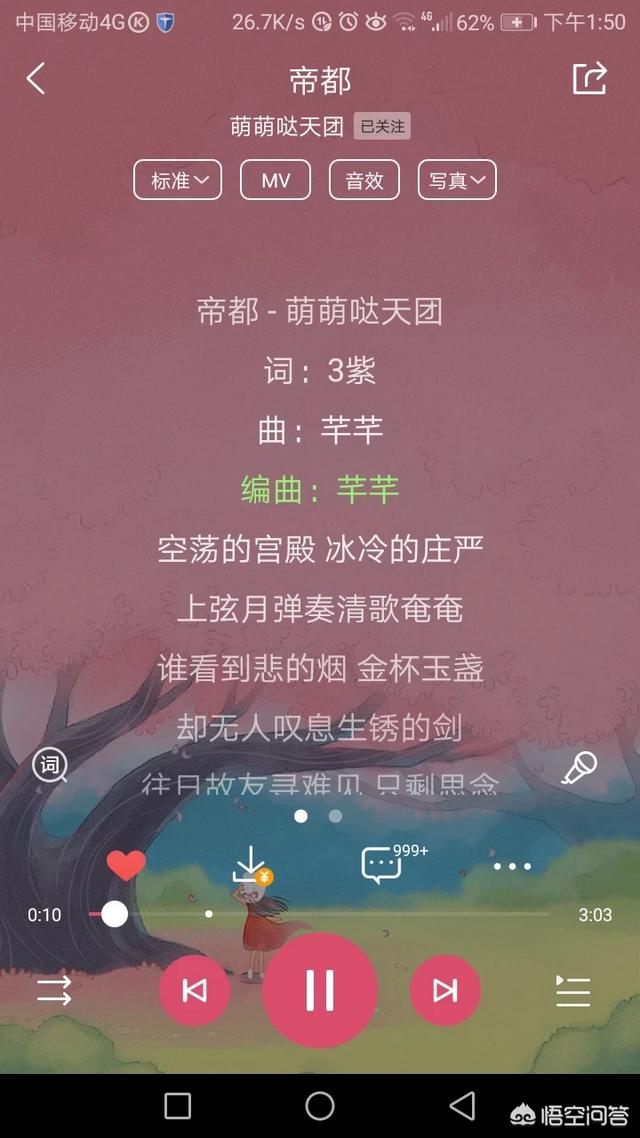Tap the microphone karaoke icon

pyautogui.click(x=579, y=768)
